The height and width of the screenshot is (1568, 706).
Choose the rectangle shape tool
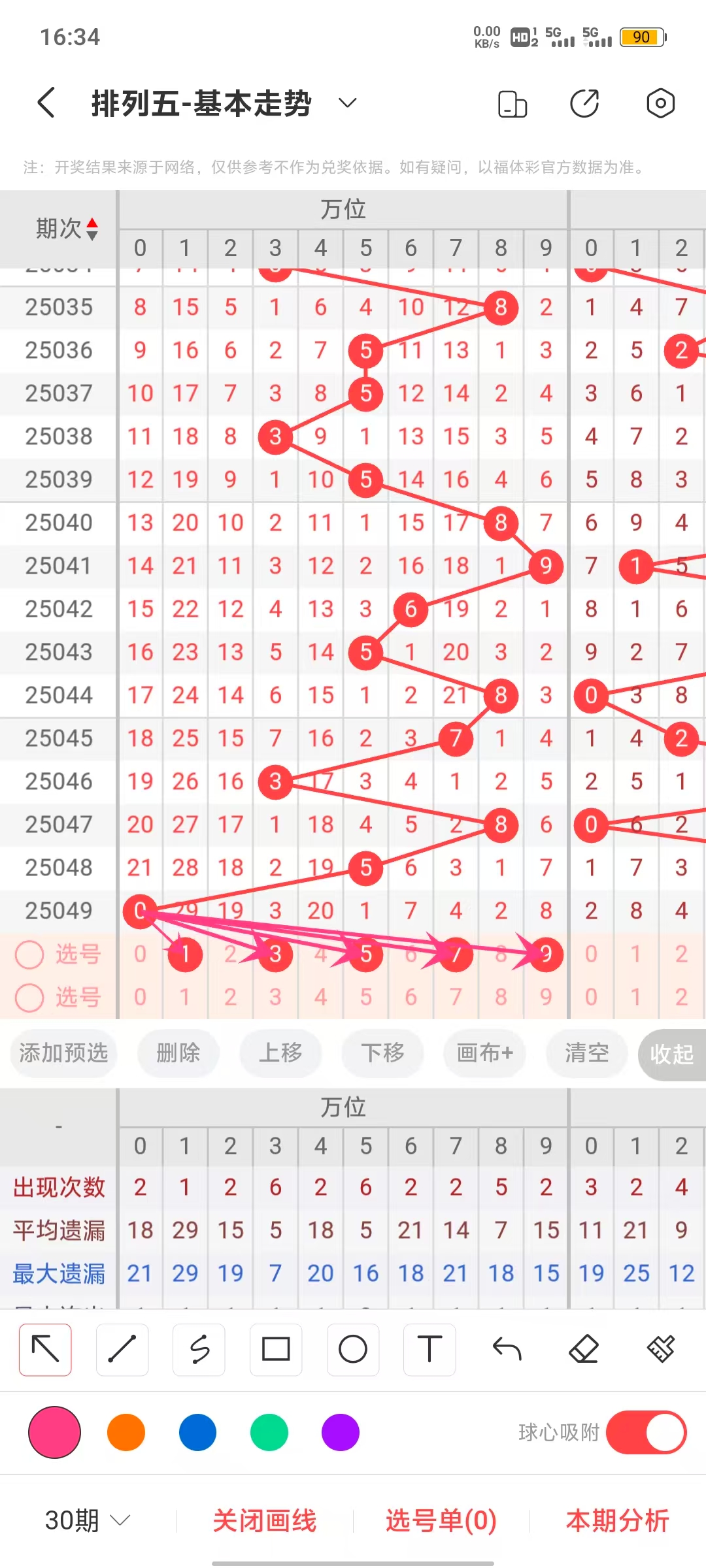(x=276, y=1349)
